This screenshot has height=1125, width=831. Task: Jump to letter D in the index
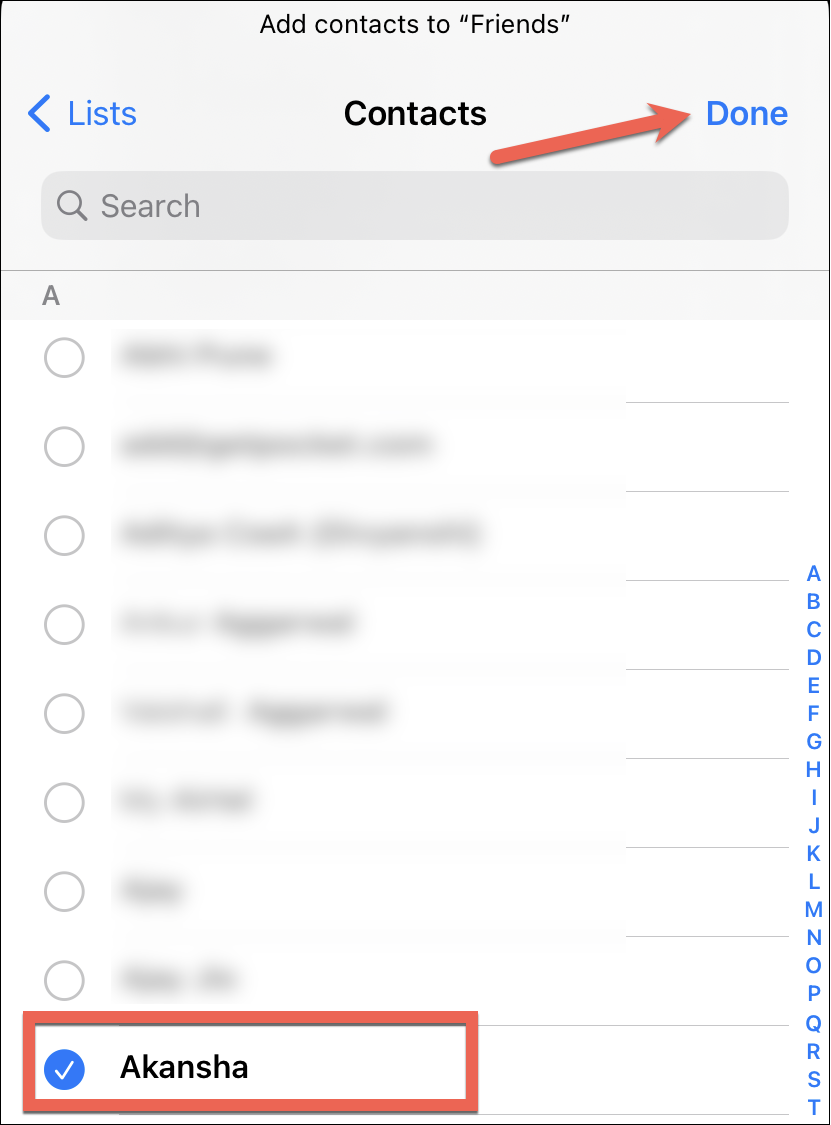[x=813, y=657]
